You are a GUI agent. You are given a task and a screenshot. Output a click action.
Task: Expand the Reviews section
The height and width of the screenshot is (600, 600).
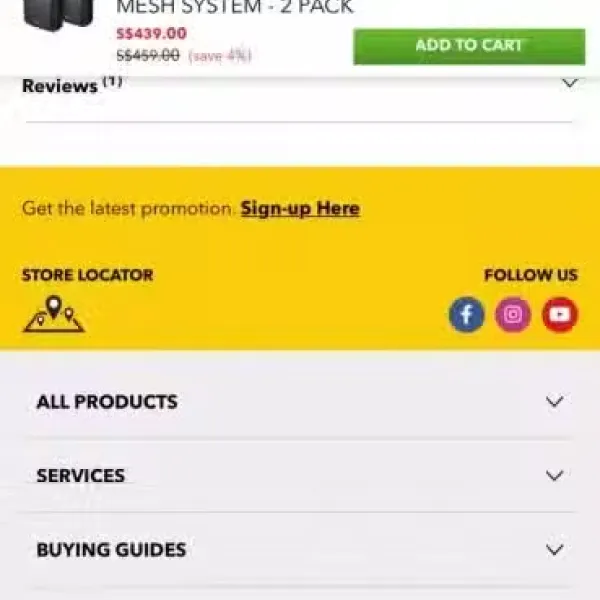pos(569,84)
